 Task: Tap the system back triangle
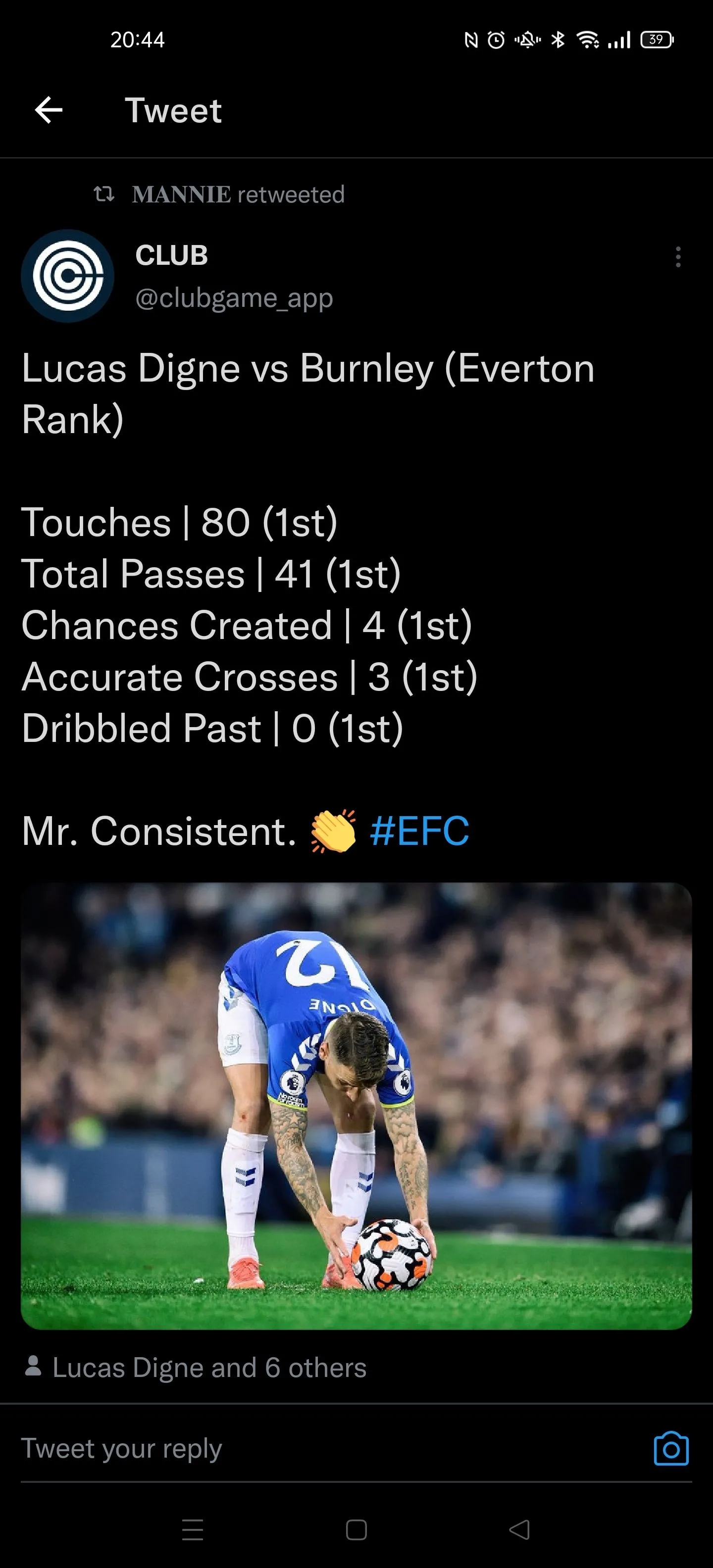pyautogui.click(x=519, y=1530)
